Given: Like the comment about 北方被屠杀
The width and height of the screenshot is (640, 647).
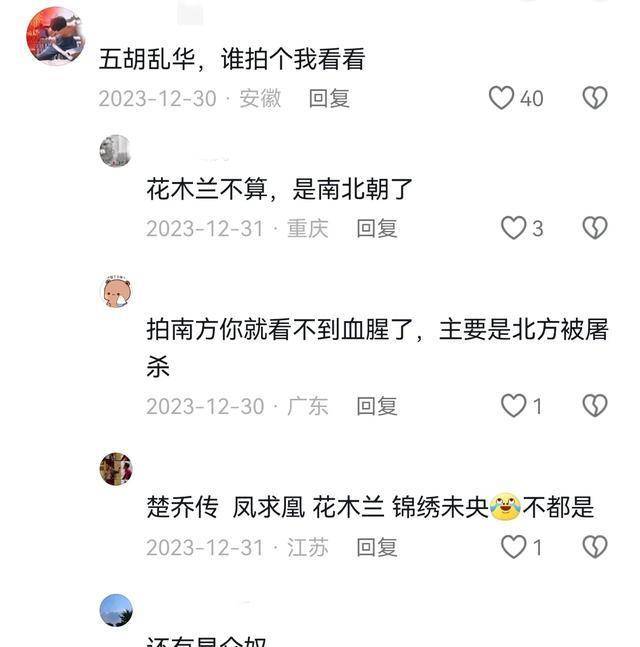Looking at the screenshot, I should 513,406.
